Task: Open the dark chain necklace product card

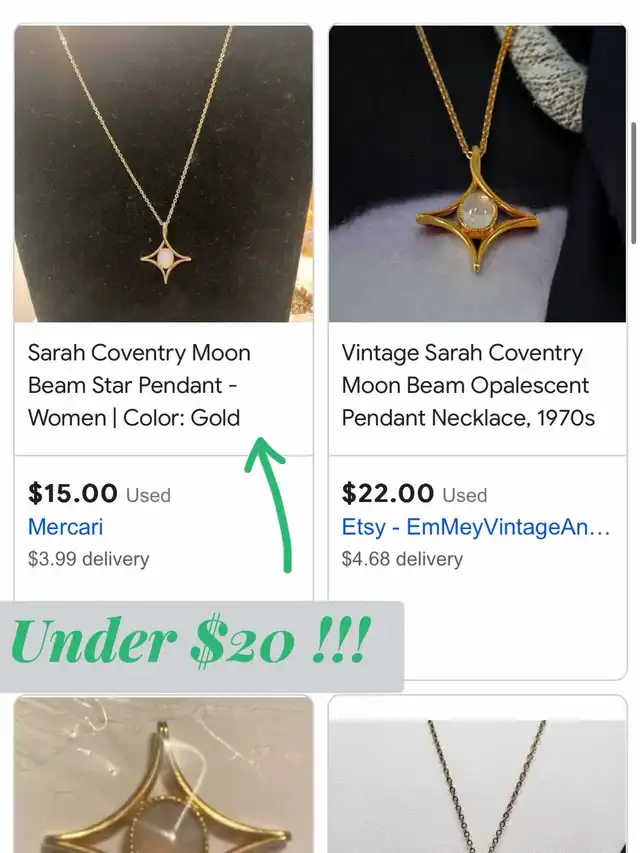Action: [x=477, y=775]
